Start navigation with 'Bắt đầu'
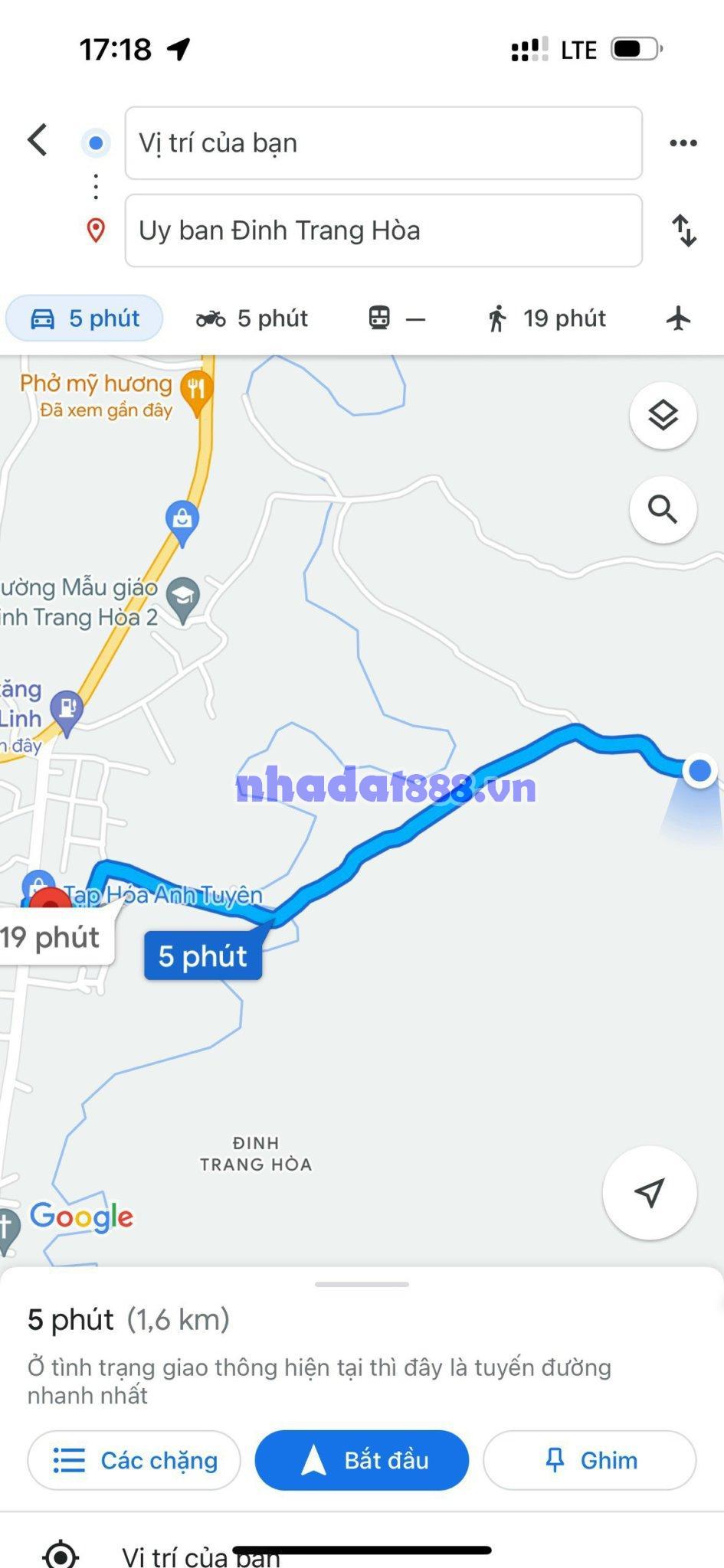This screenshot has height=1568, width=724. click(x=362, y=1460)
